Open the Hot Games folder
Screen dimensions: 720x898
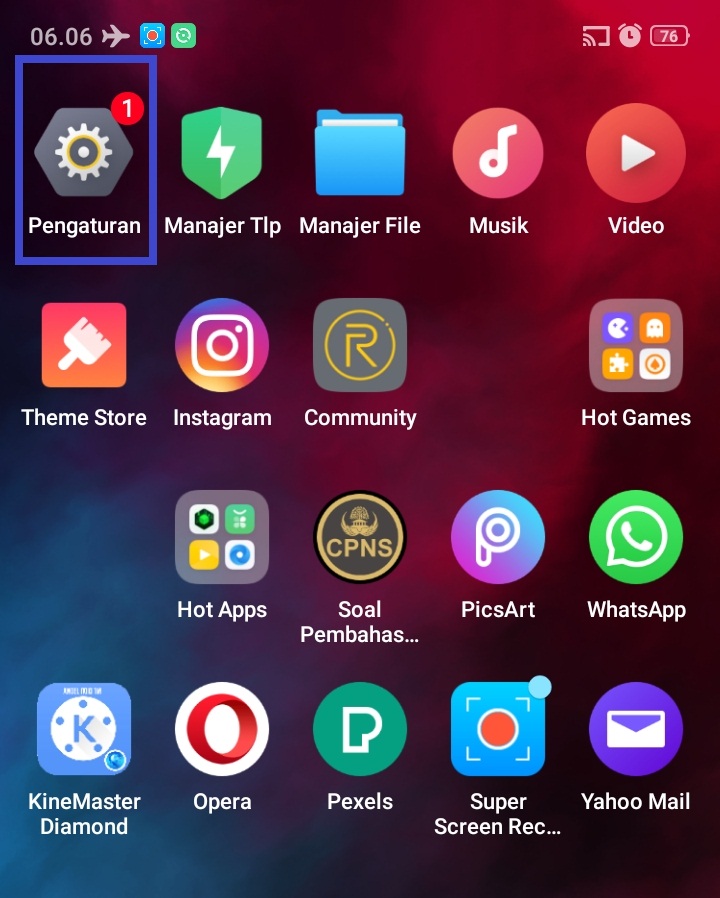[x=636, y=345]
